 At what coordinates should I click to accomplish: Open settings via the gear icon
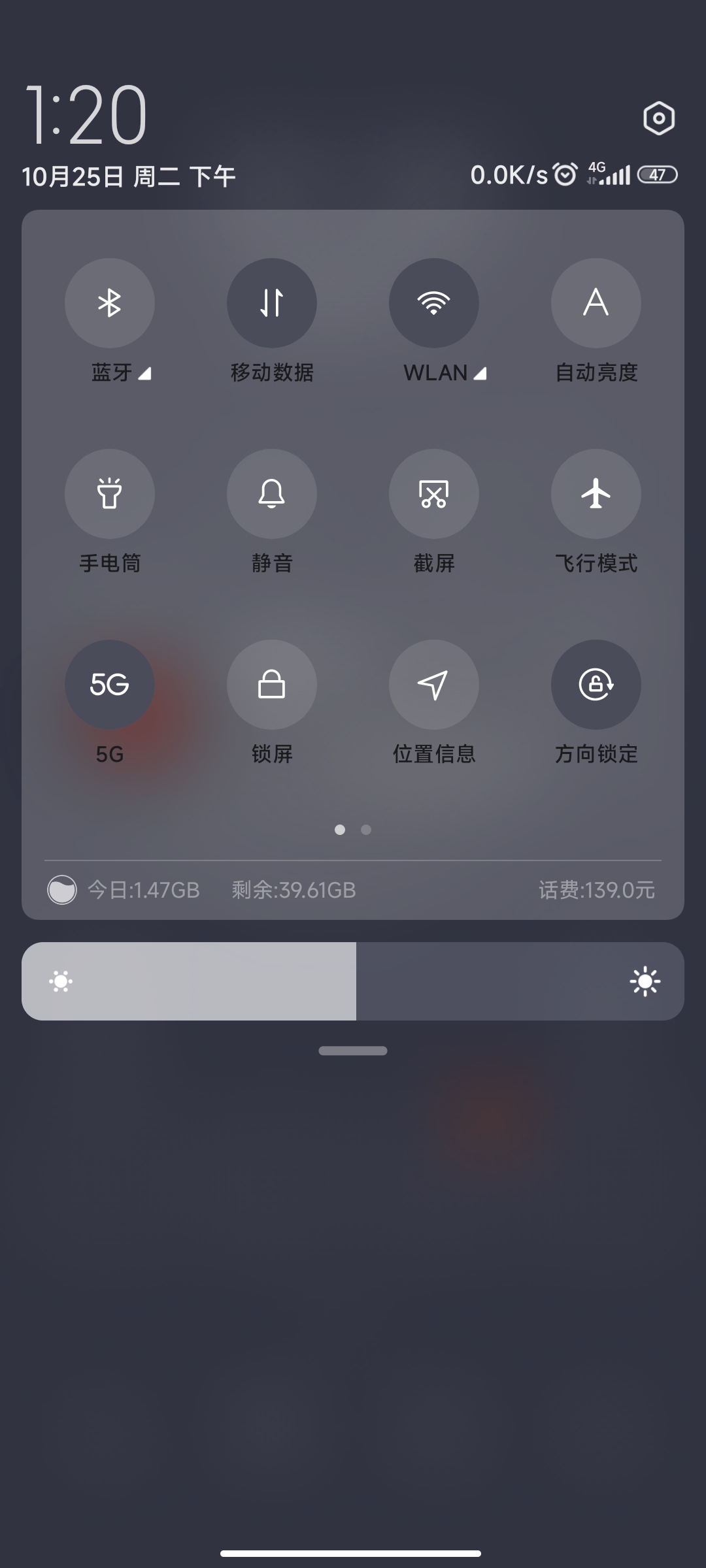click(659, 119)
